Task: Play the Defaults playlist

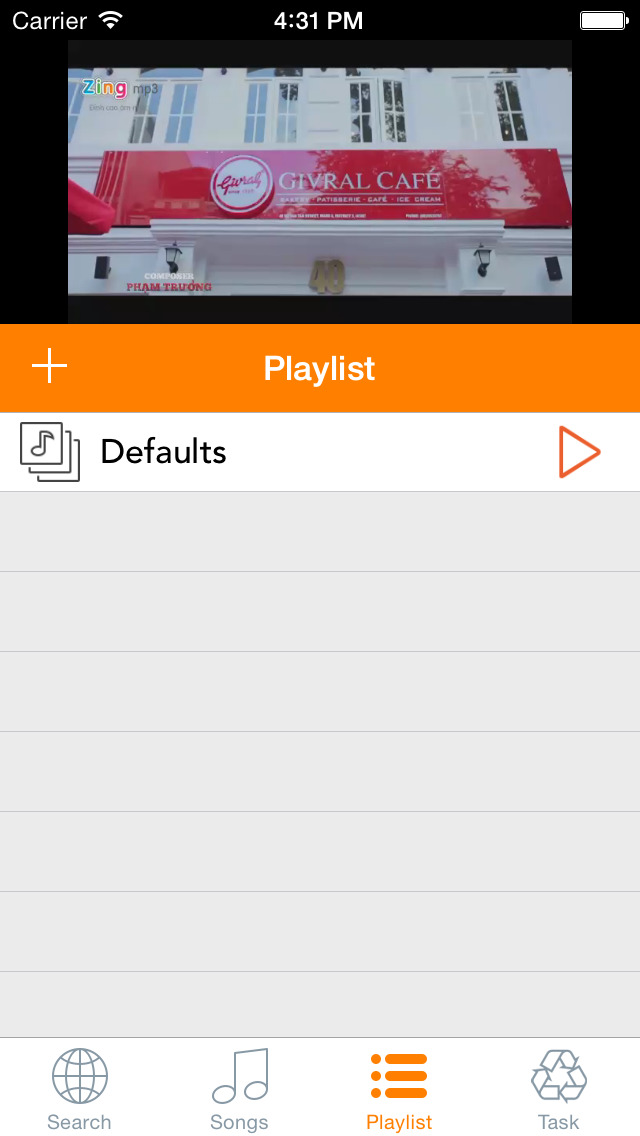Action: 579,452
